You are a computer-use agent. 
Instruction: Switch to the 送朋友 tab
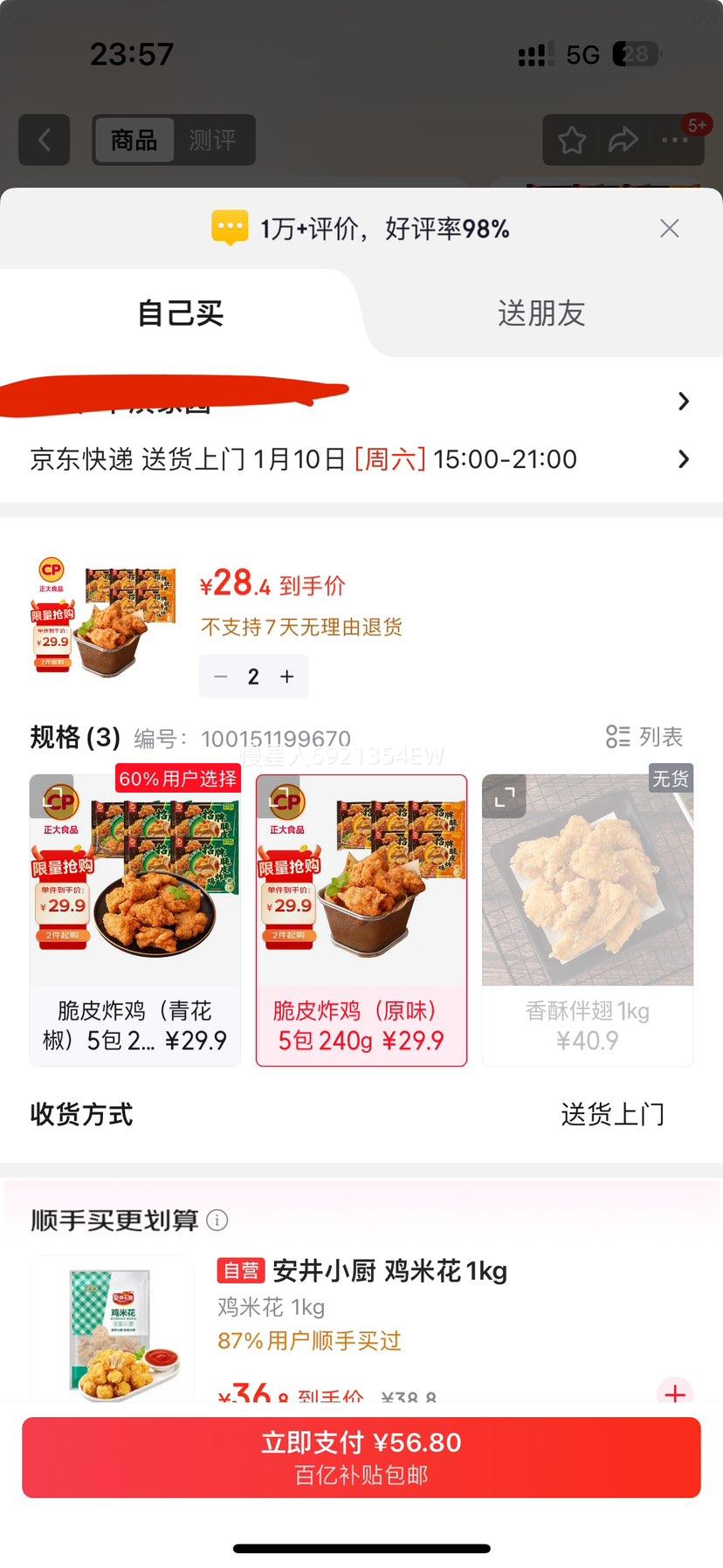541,314
